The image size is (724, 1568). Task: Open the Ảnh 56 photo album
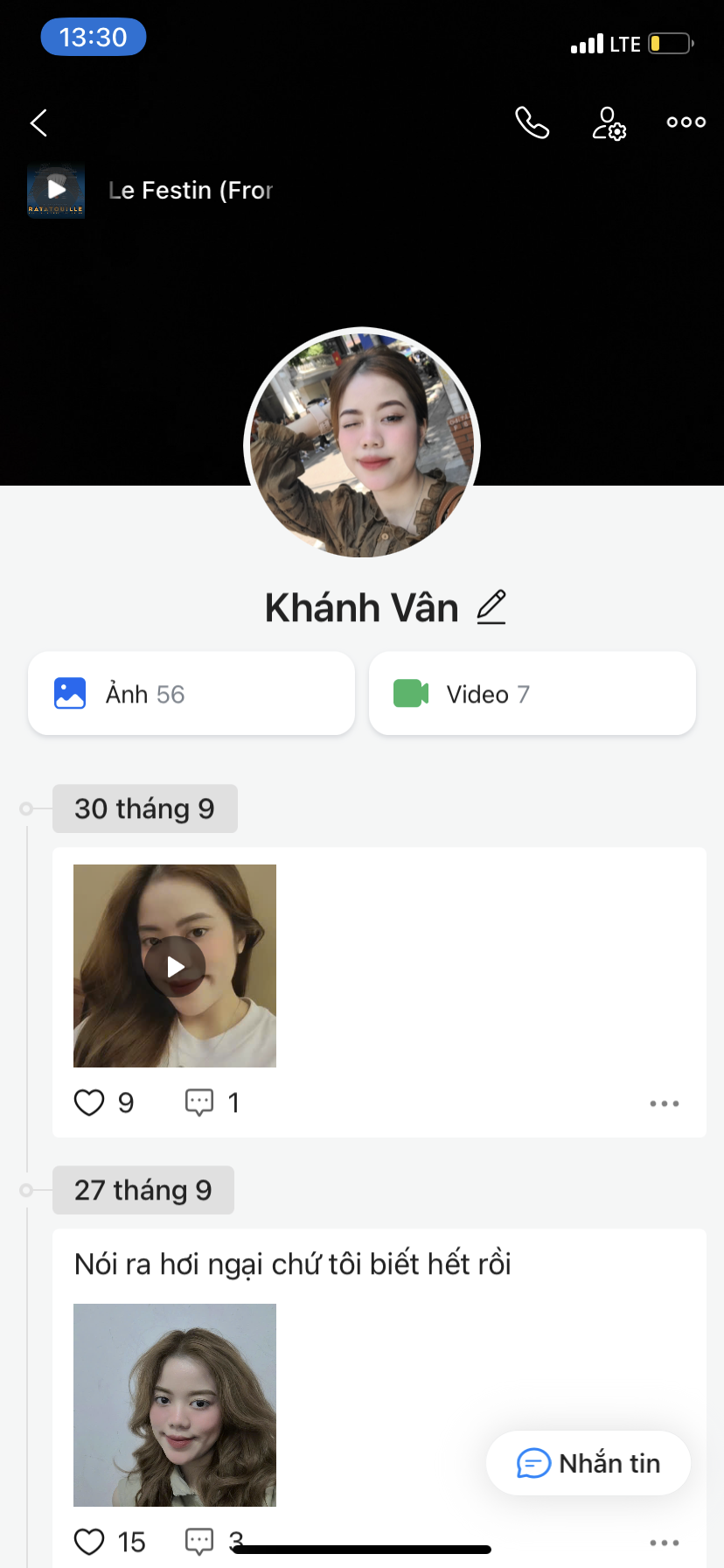click(x=191, y=694)
